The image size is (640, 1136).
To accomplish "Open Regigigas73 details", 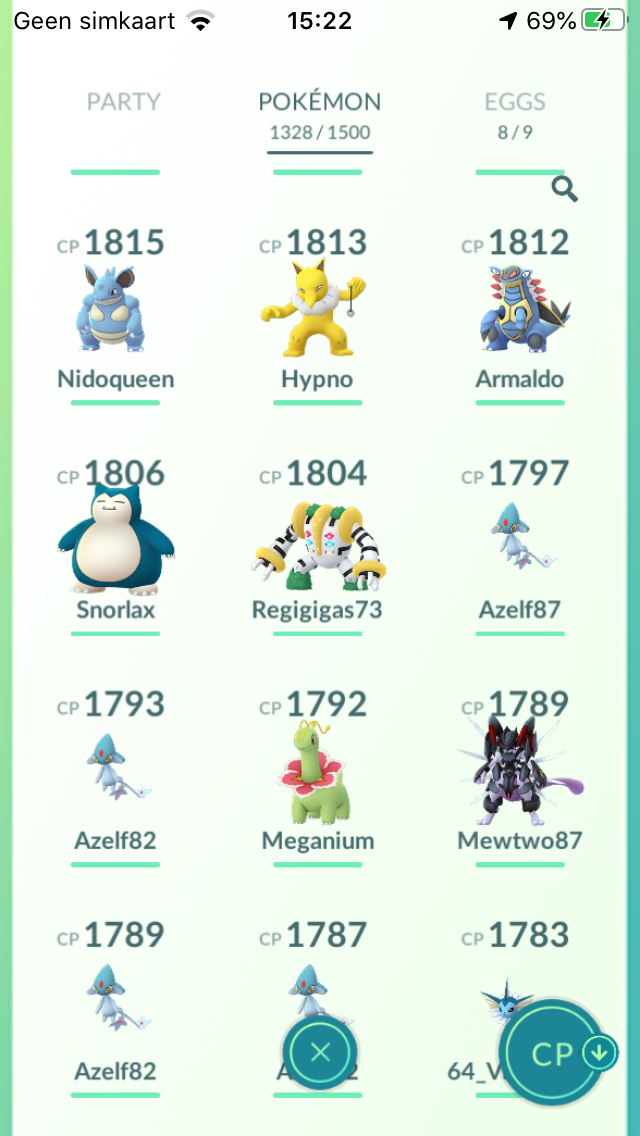I will tap(317, 541).
